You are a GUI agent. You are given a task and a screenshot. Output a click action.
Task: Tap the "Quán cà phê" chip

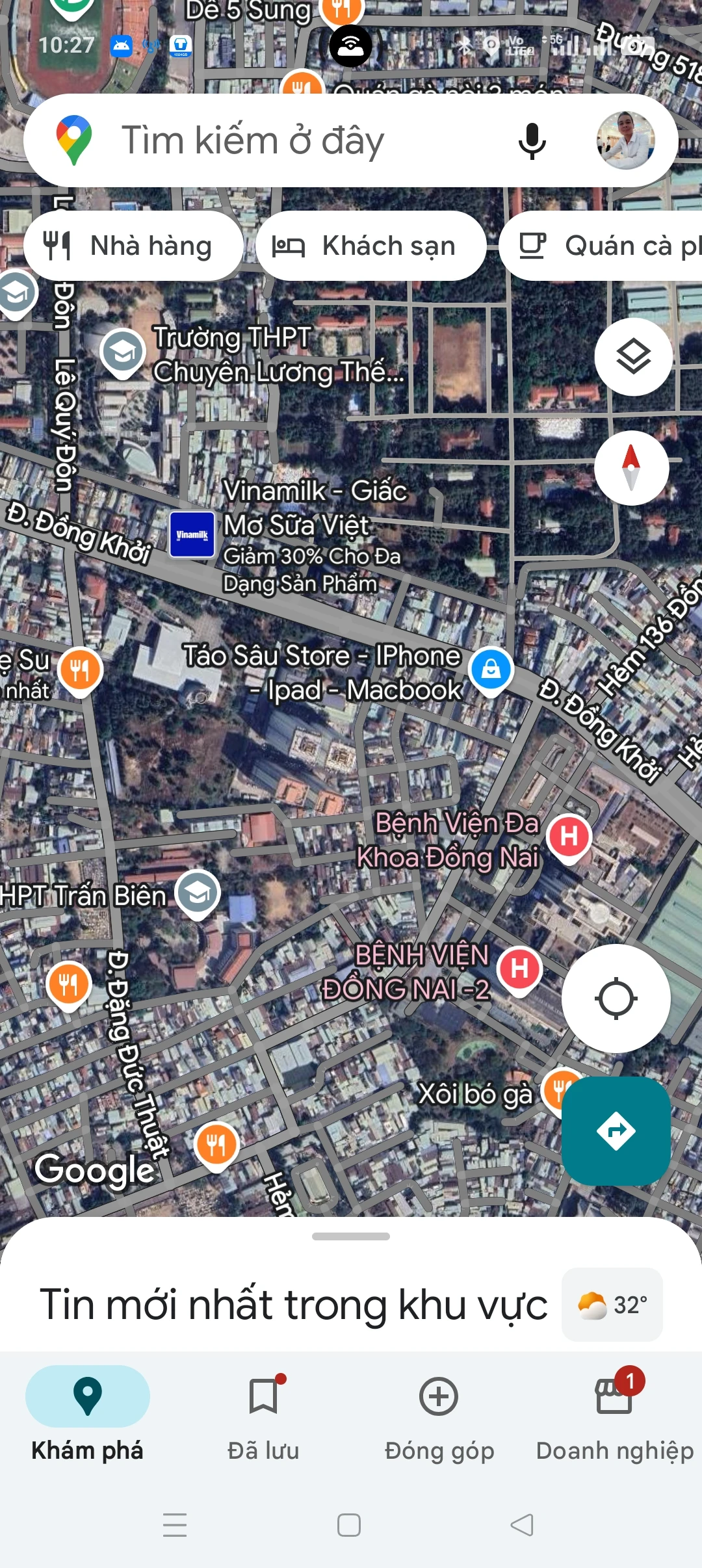[604, 246]
